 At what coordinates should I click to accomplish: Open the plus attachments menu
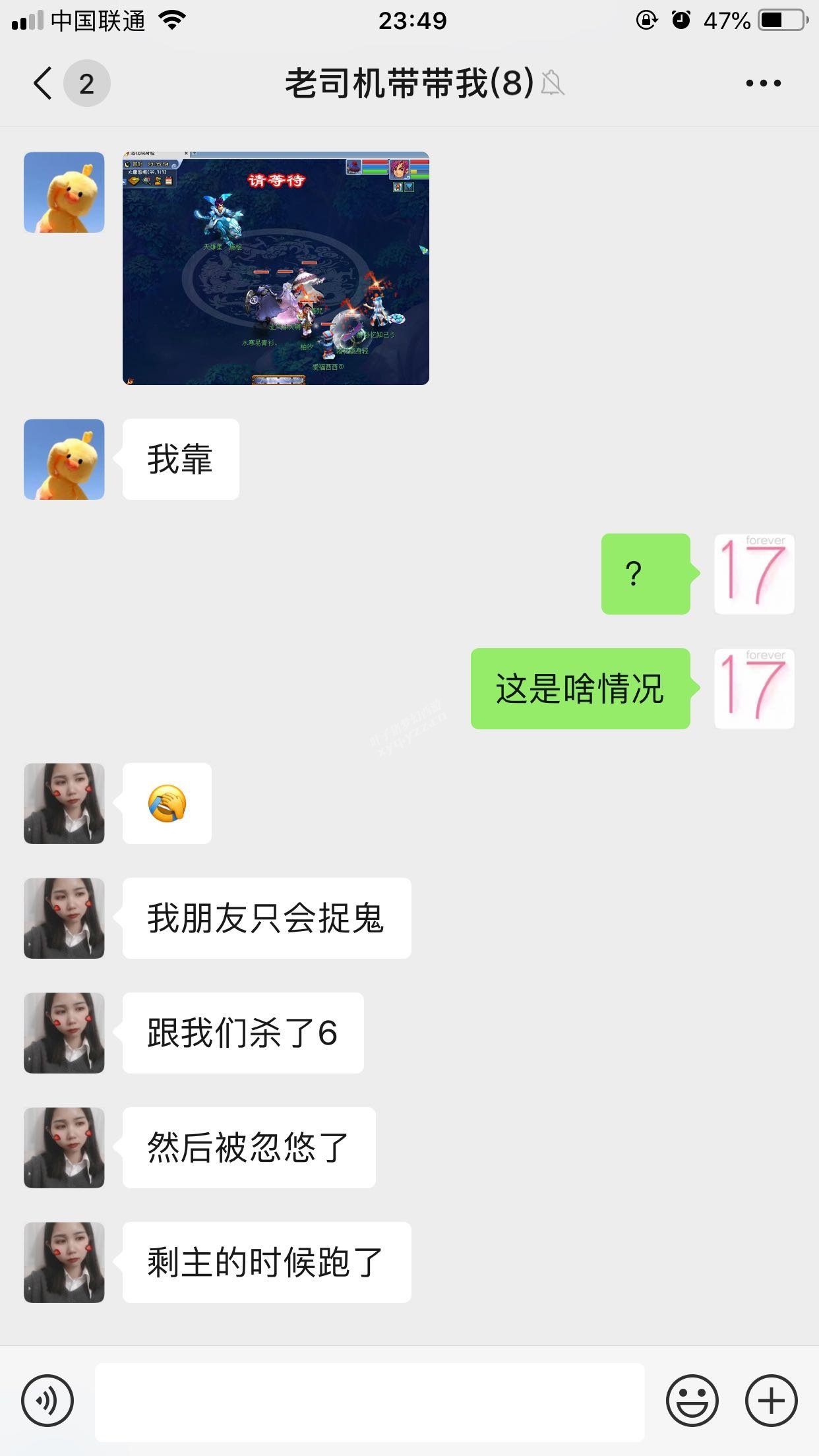coord(771,1400)
